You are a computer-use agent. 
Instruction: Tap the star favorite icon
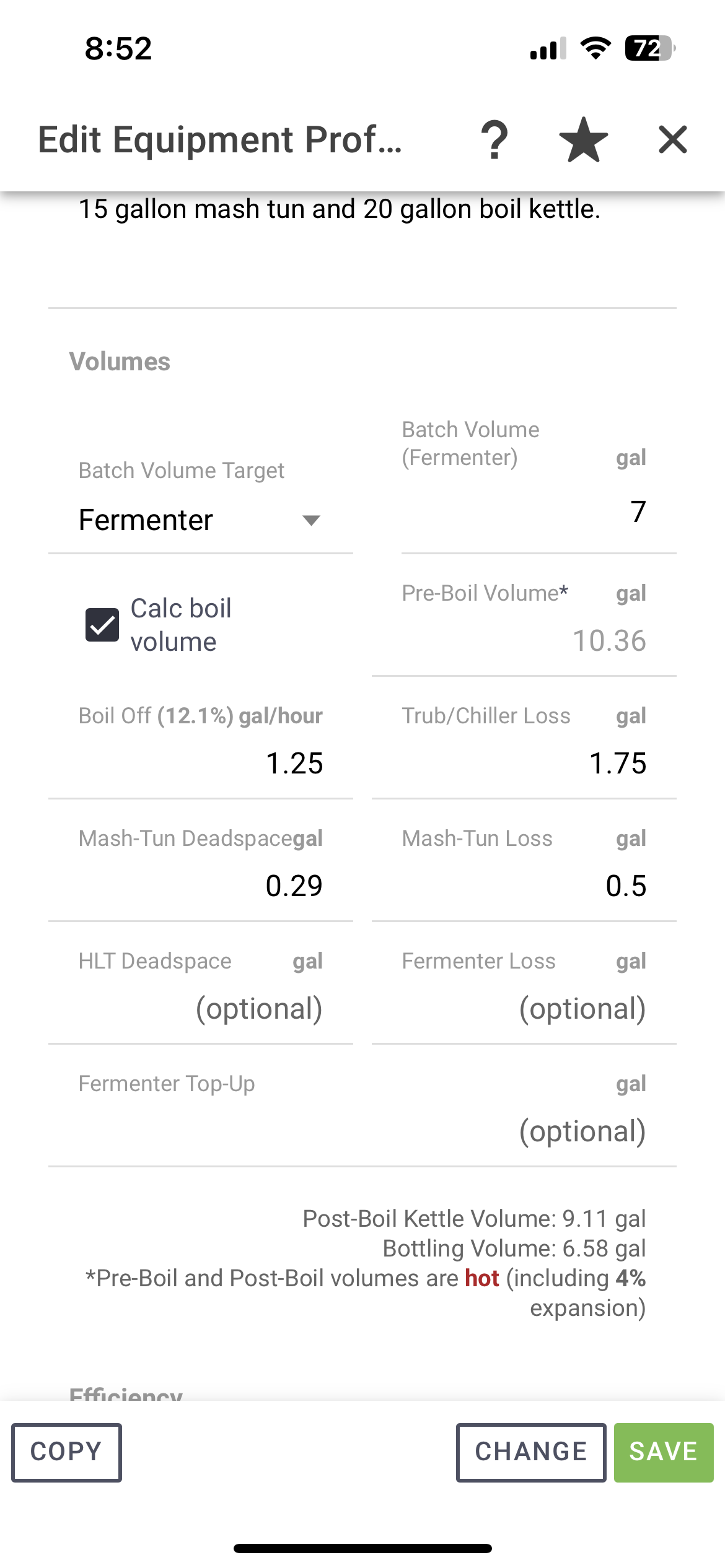tap(583, 140)
